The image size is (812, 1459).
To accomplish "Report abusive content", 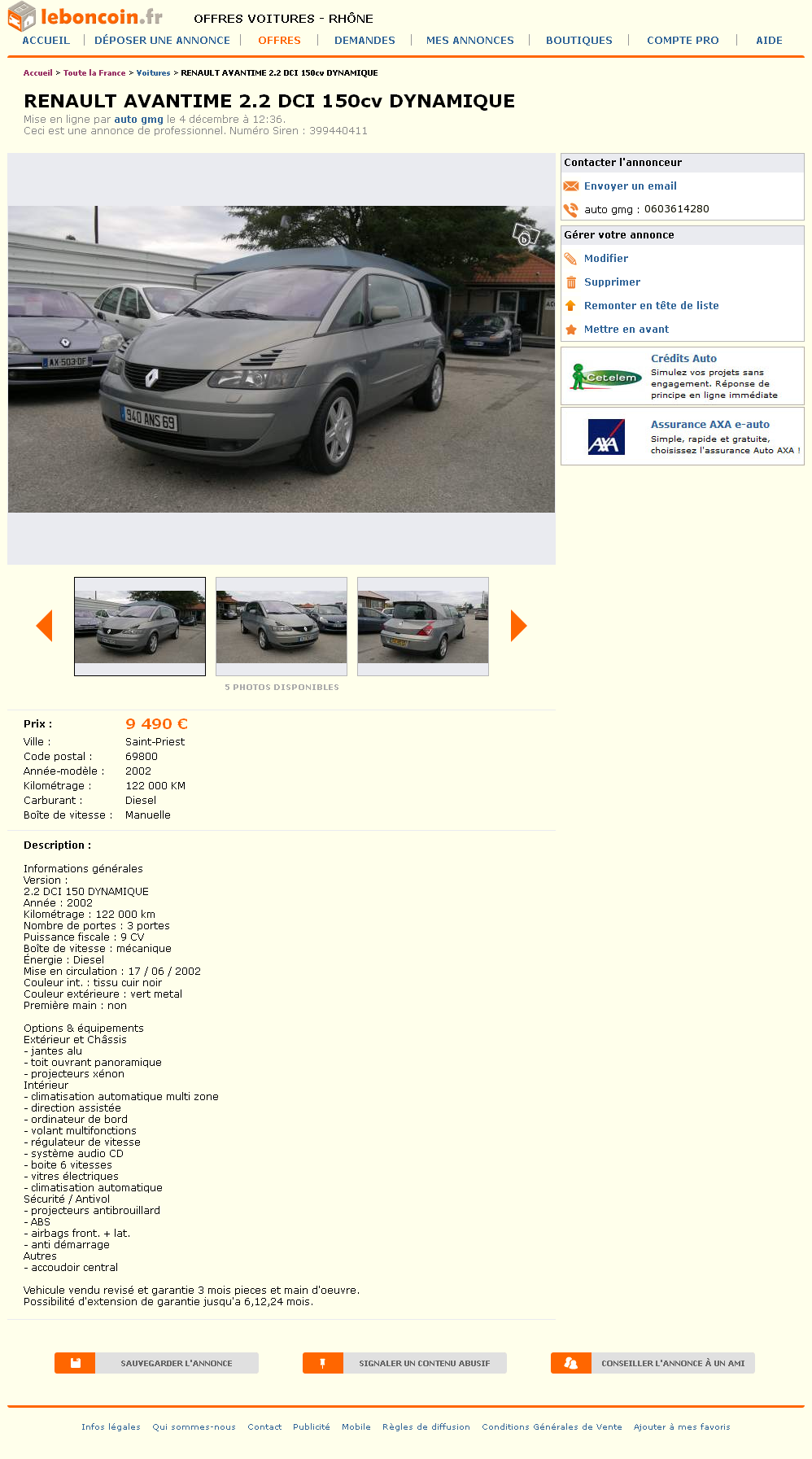I will click(404, 1363).
